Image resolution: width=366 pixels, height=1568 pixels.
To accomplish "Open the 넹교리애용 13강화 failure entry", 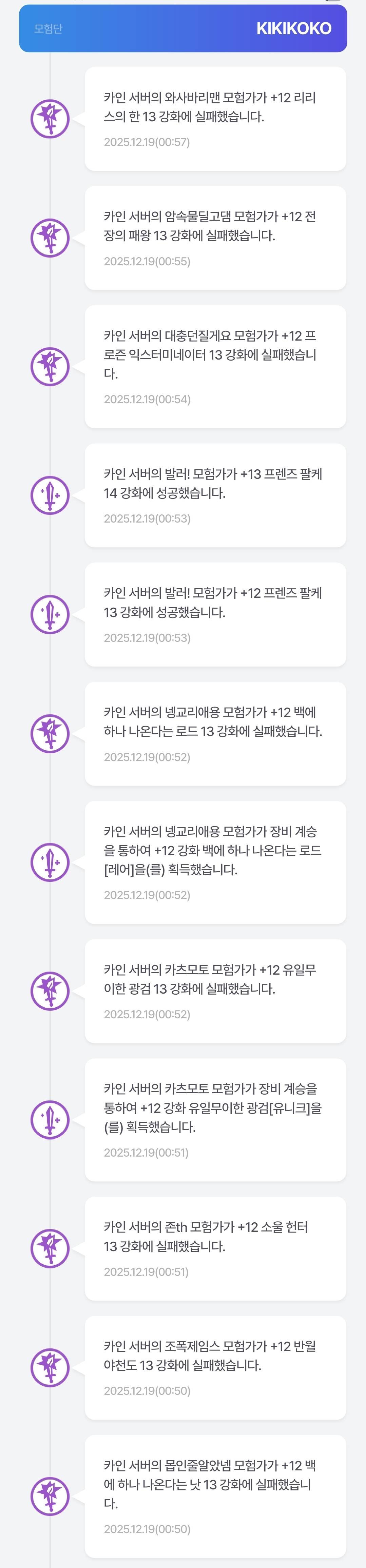I will (215, 733).
